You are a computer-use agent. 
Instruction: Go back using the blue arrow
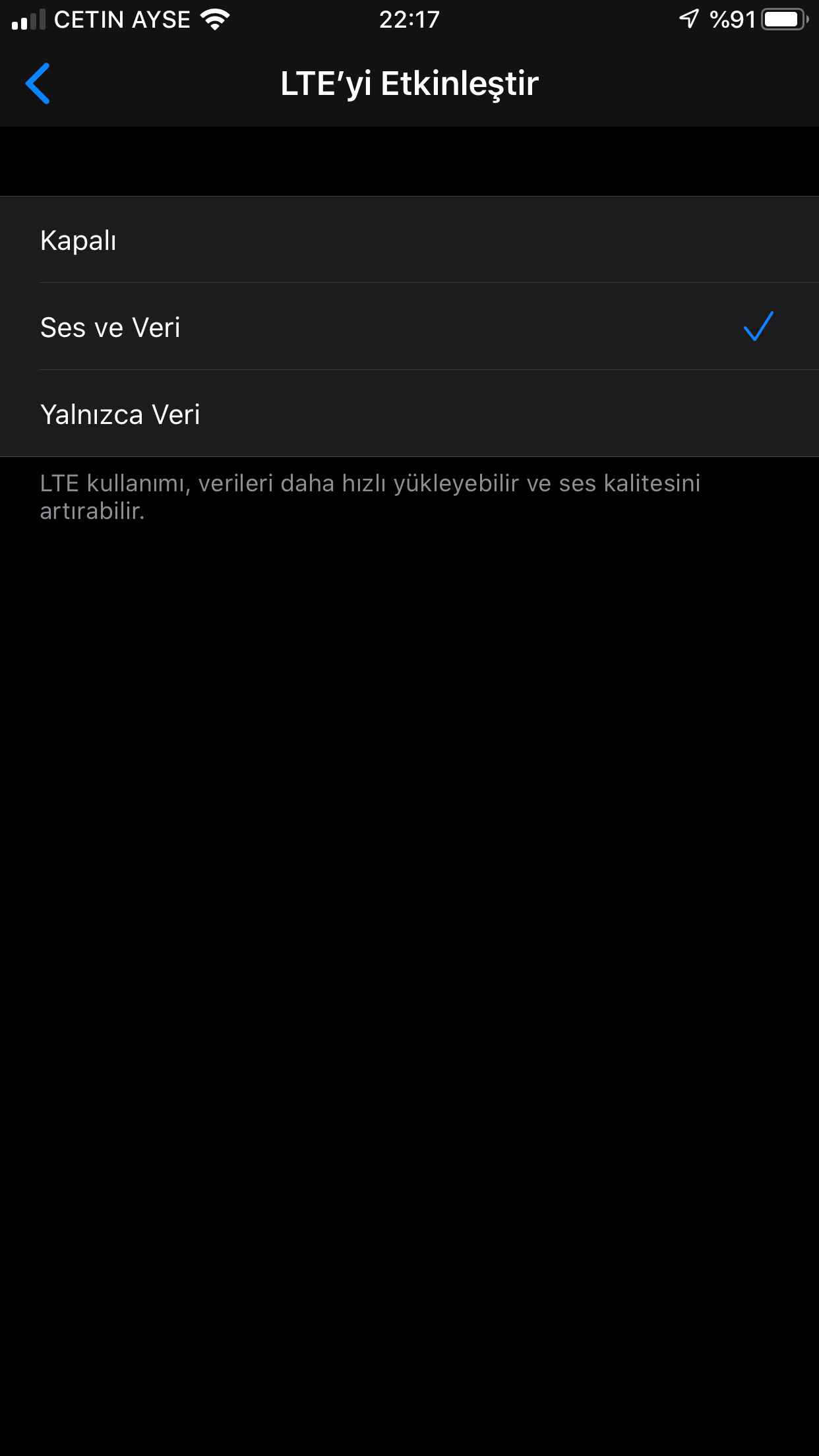point(38,84)
